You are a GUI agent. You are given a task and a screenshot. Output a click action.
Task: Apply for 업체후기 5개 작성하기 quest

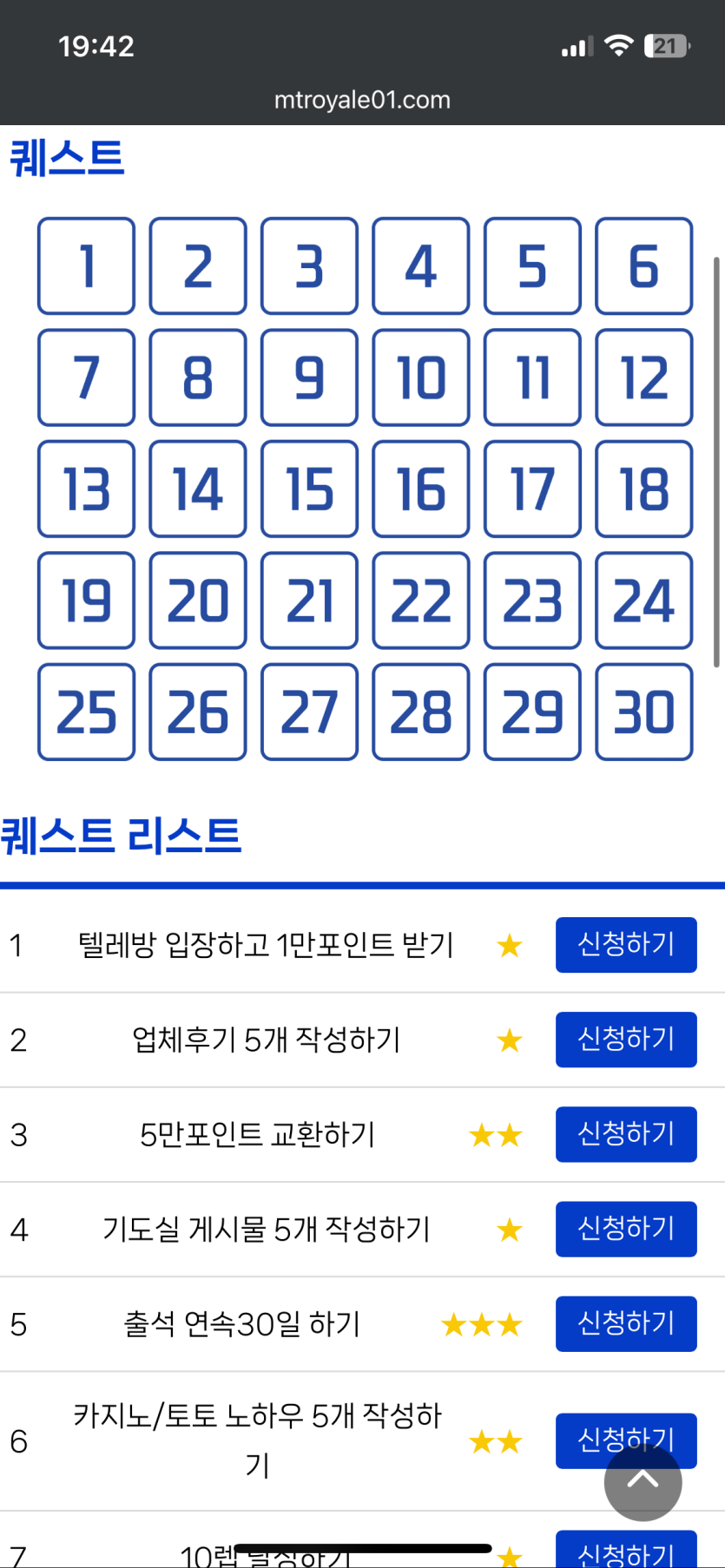(x=626, y=1039)
